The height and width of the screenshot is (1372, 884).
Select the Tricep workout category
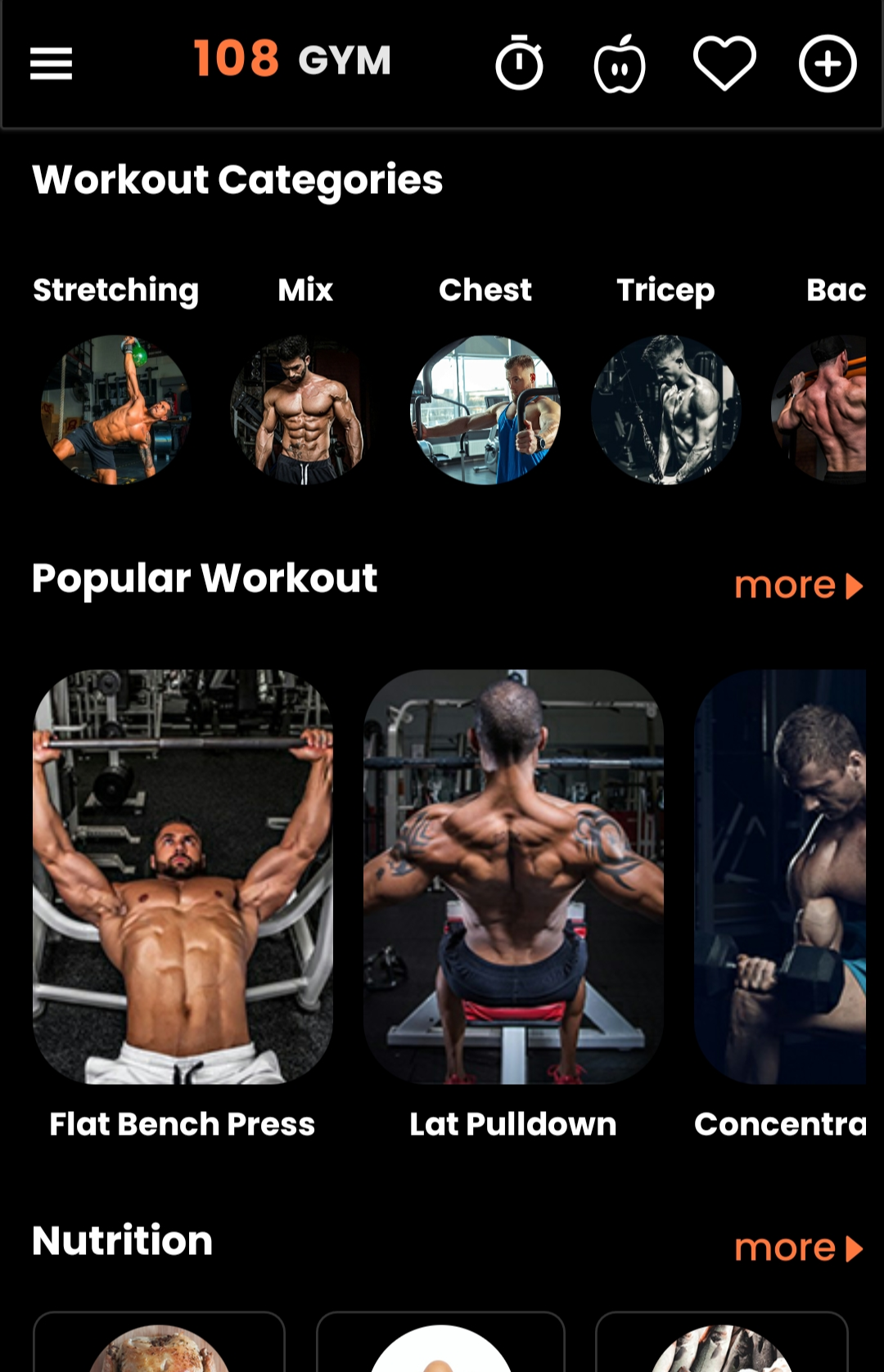pos(665,409)
